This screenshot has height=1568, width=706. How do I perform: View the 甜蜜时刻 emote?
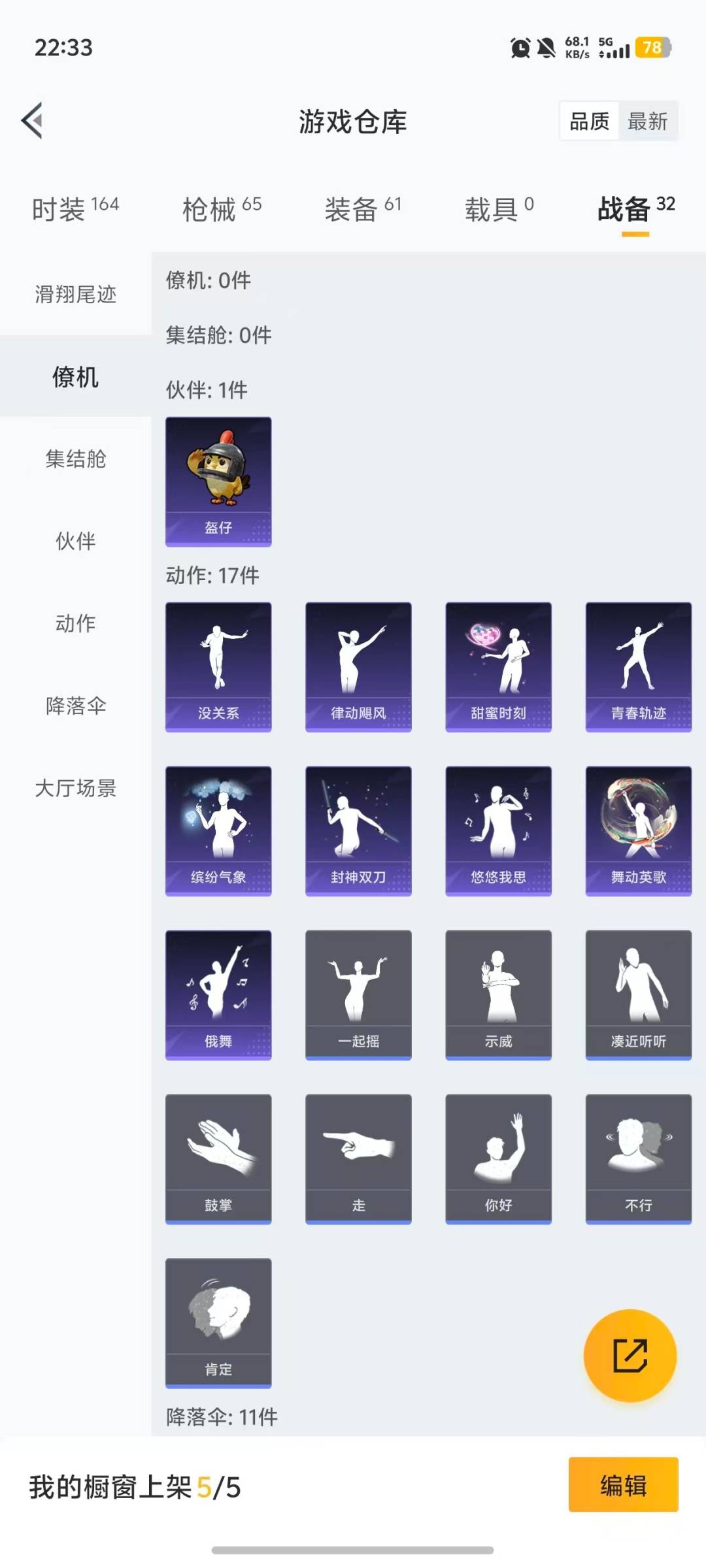click(x=498, y=665)
